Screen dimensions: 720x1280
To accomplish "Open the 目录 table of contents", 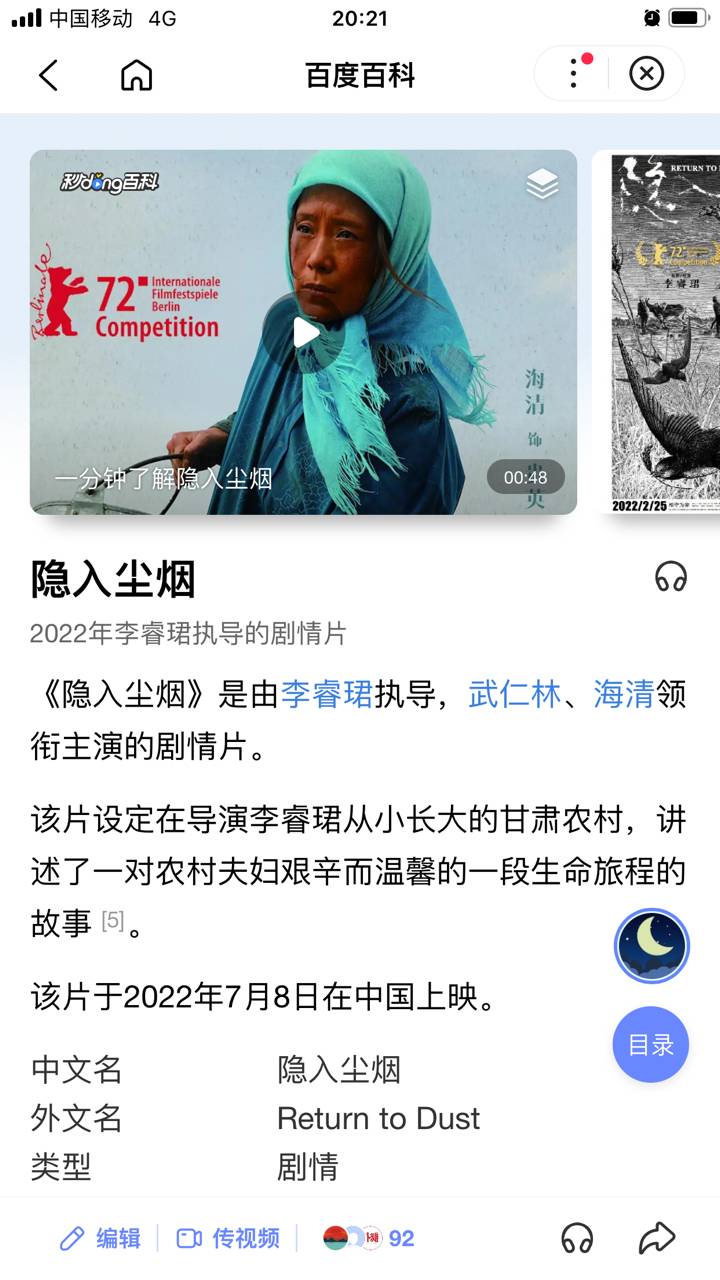I will [x=651, y=1045].
